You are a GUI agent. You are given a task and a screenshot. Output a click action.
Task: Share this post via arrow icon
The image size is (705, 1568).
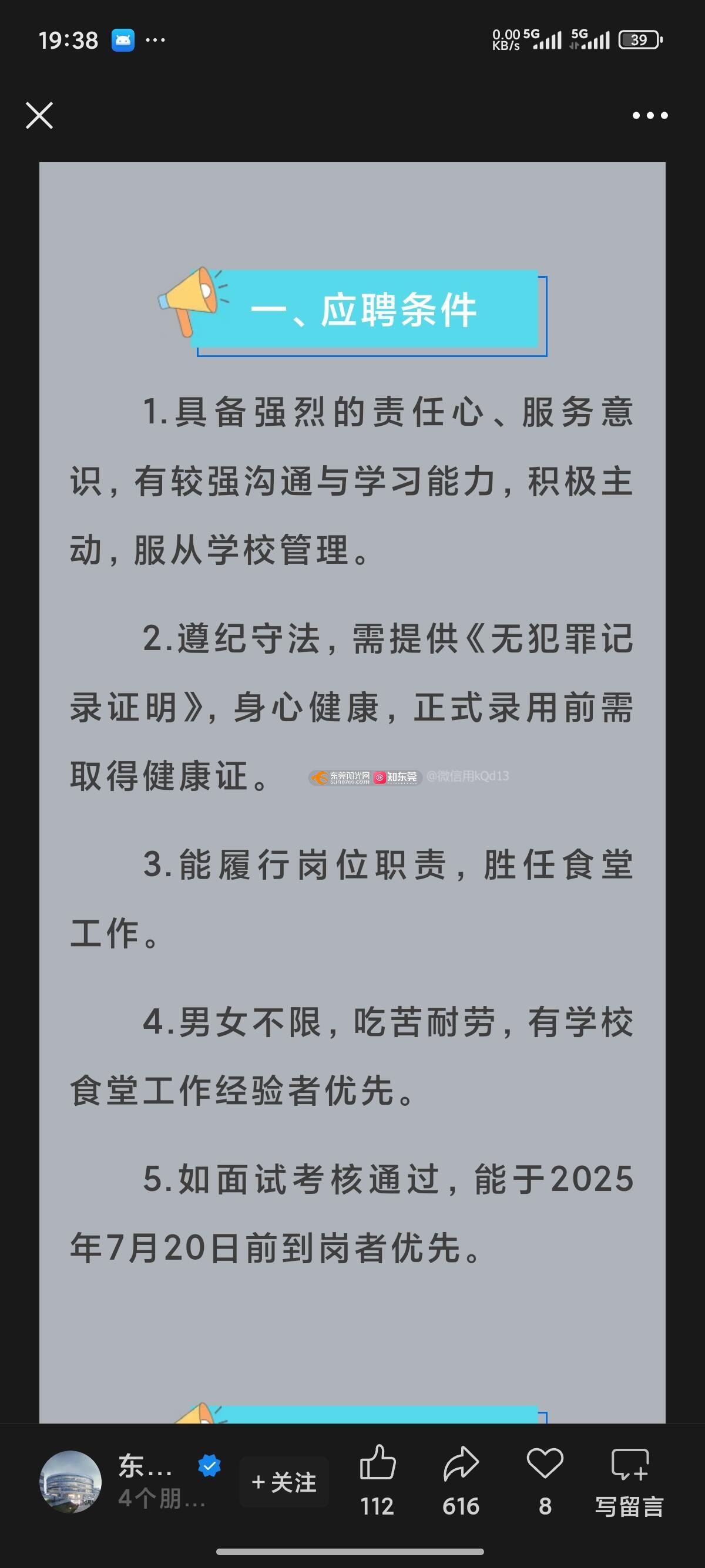[x=461, y=1465]
